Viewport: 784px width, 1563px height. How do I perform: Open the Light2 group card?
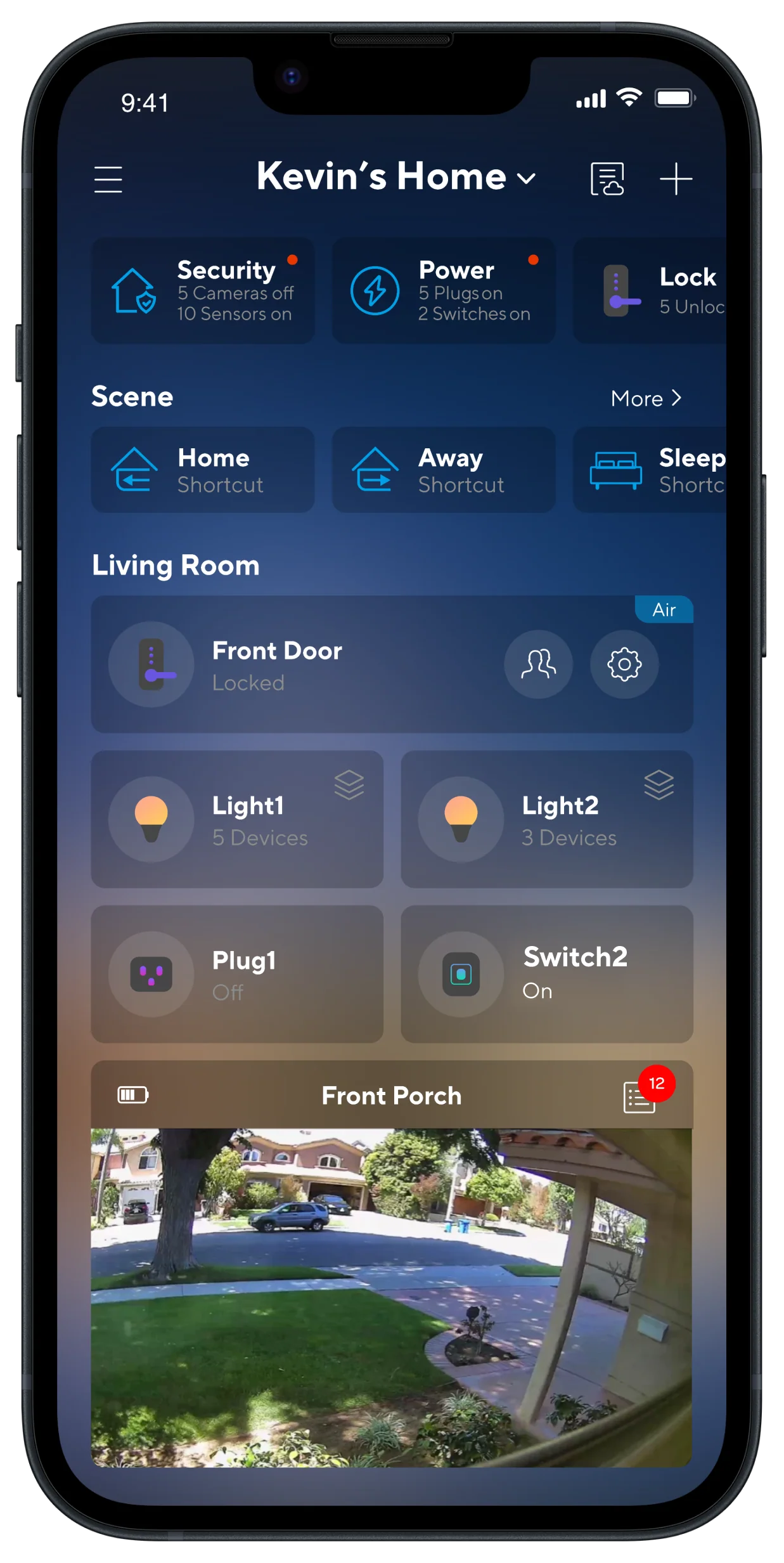(547, 819)
